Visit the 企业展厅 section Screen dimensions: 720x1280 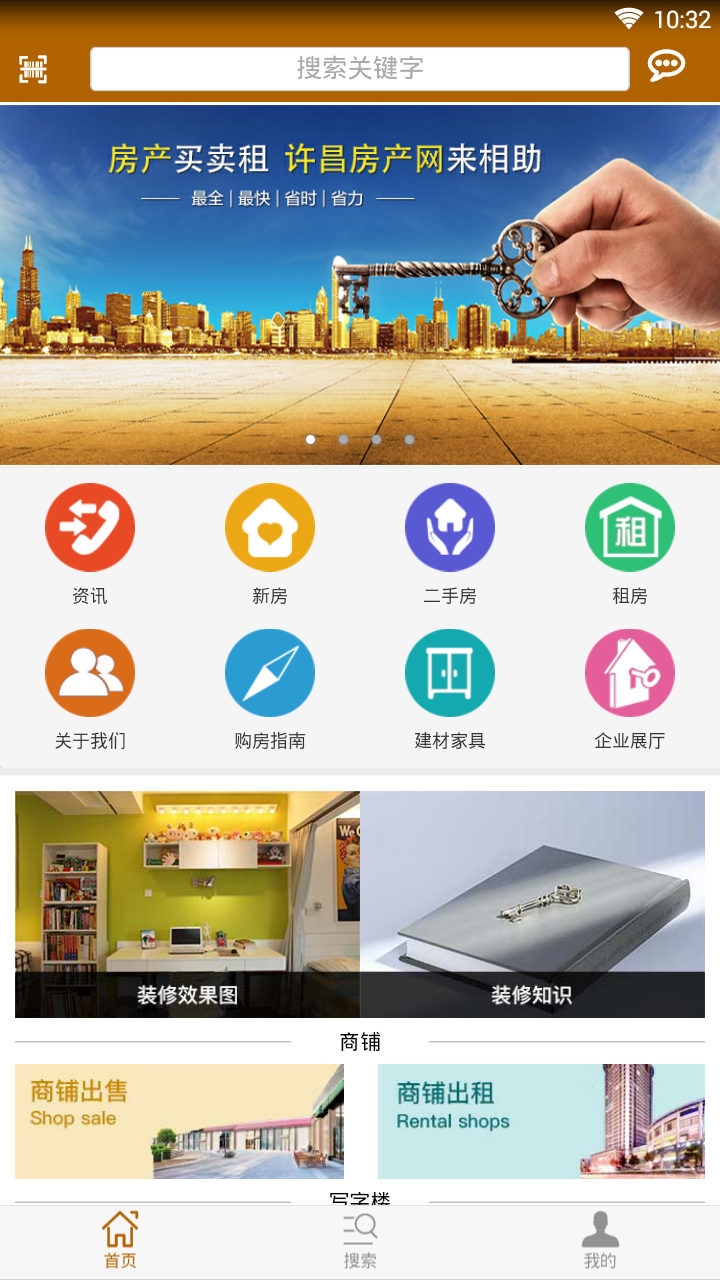pyautogui.click(x=630, y=690)
